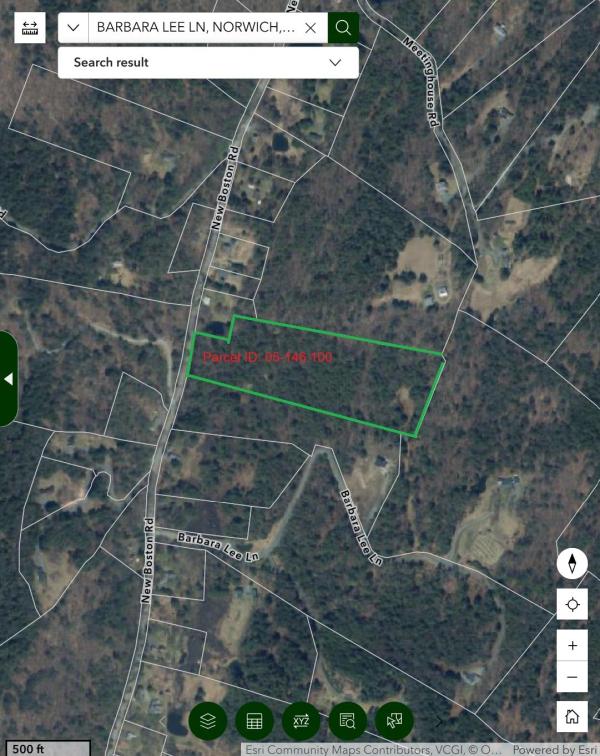The height and width of the screenshot is (756, 600).
Task: Open the XYZ coordinates tool
Action: (301, 720)
